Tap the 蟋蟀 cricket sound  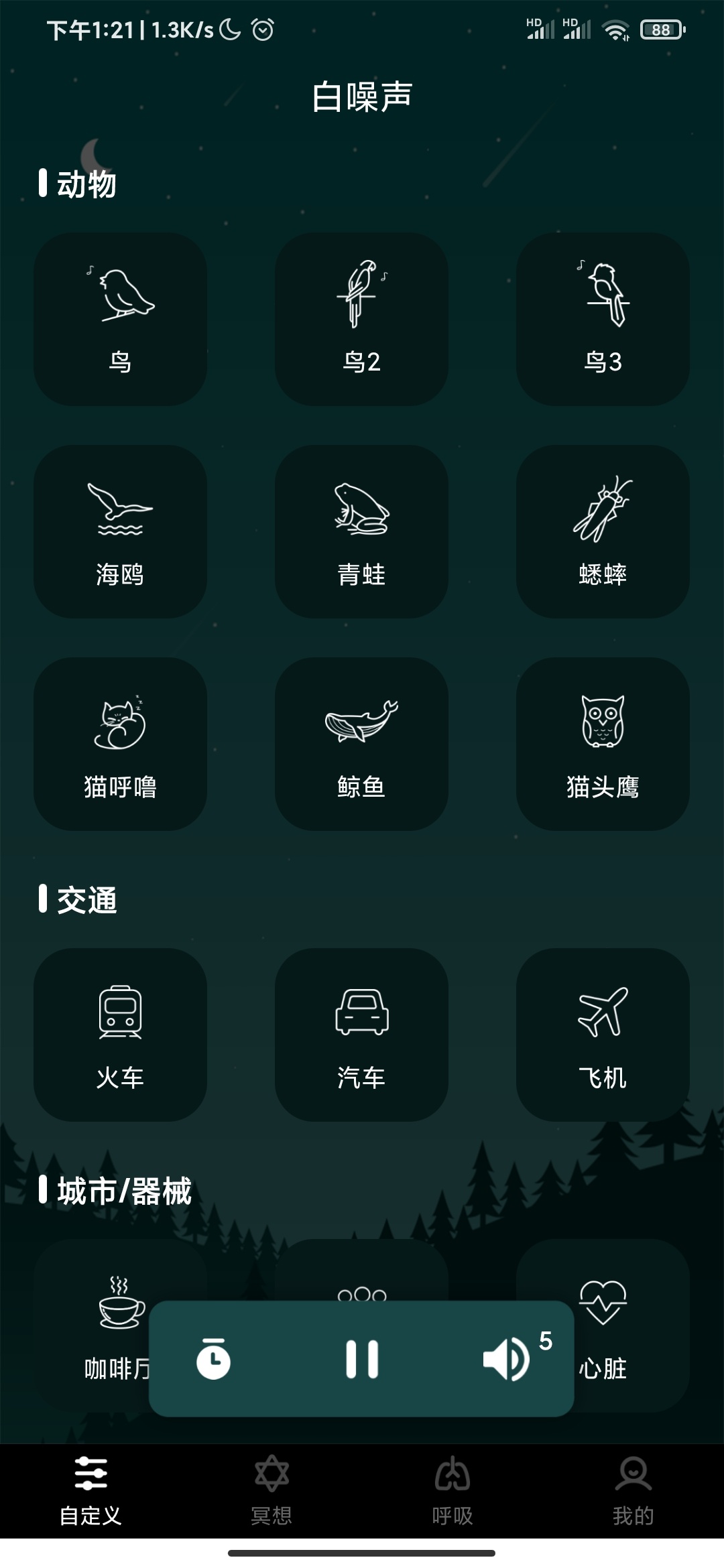click(603, 531)
